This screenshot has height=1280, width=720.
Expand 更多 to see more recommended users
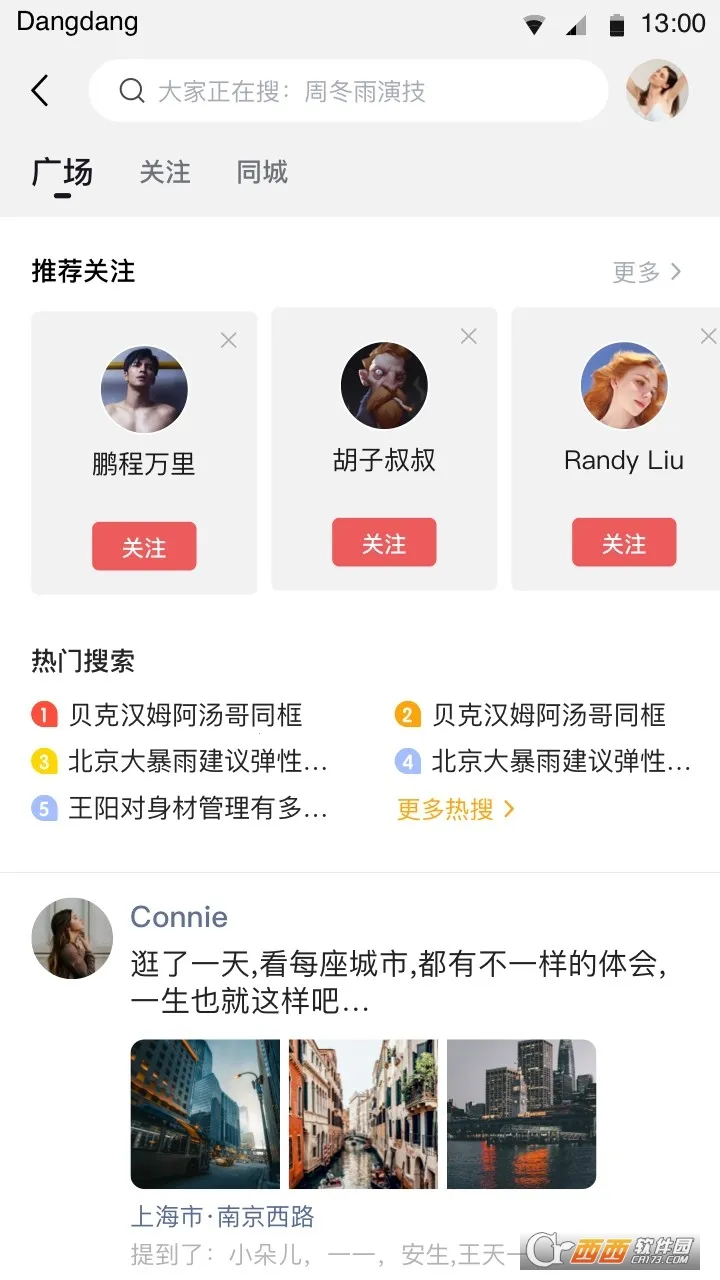tap(645, 271)
